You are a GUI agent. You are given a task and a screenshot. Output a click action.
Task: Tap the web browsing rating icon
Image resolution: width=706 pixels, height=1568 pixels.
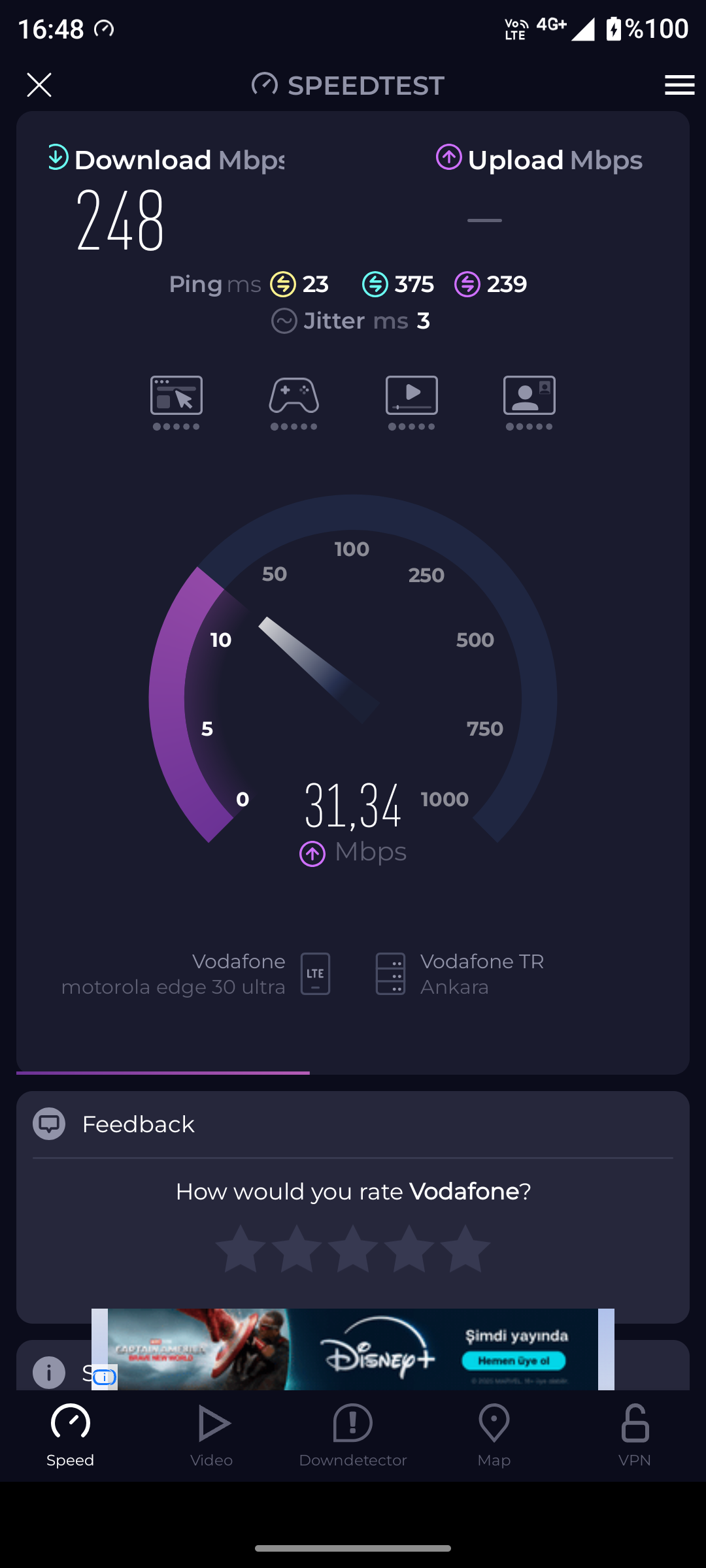(176, 396)
